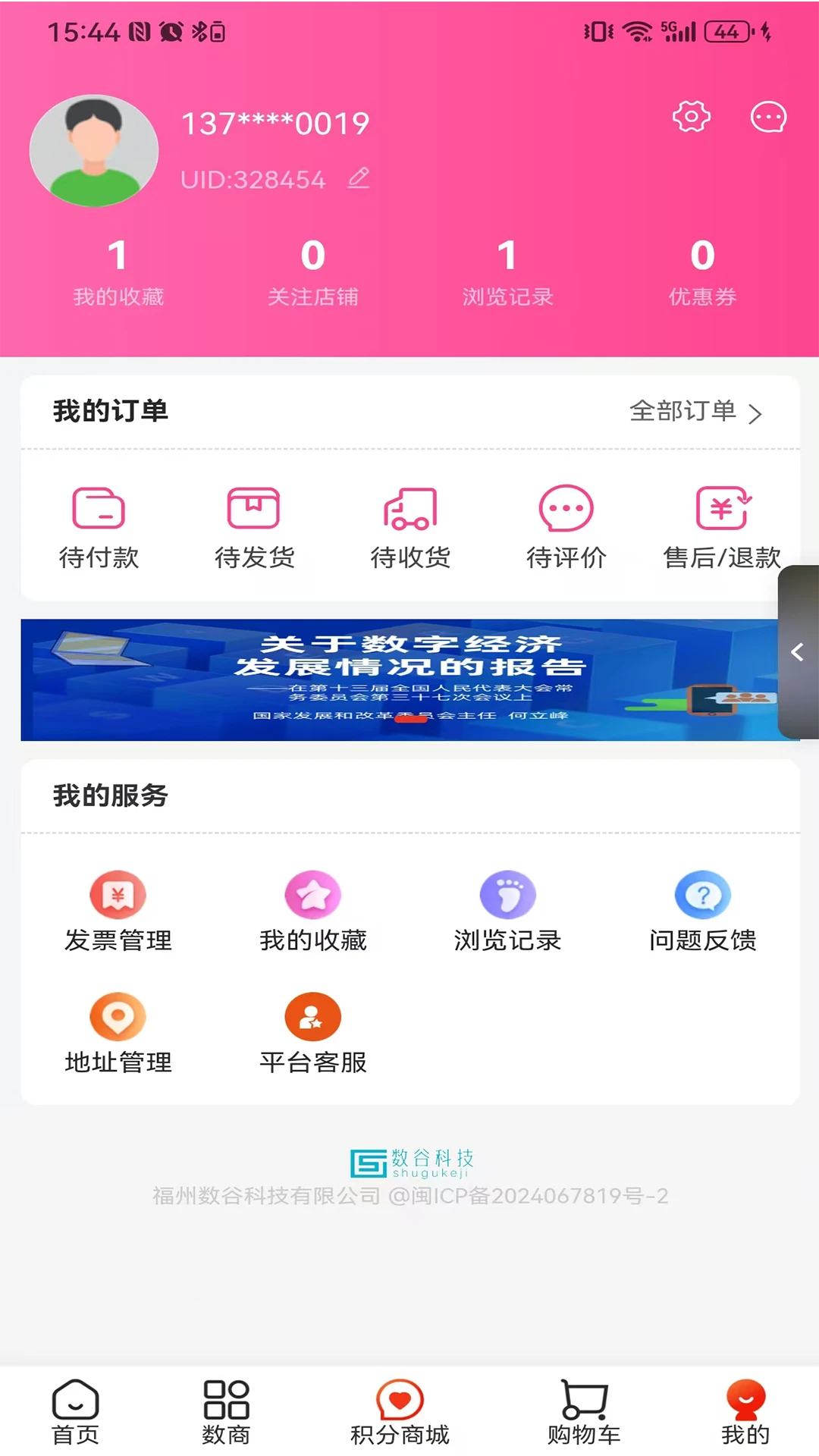Switch to the 积分商城 points mall tab

click(x=400, y=1410)
